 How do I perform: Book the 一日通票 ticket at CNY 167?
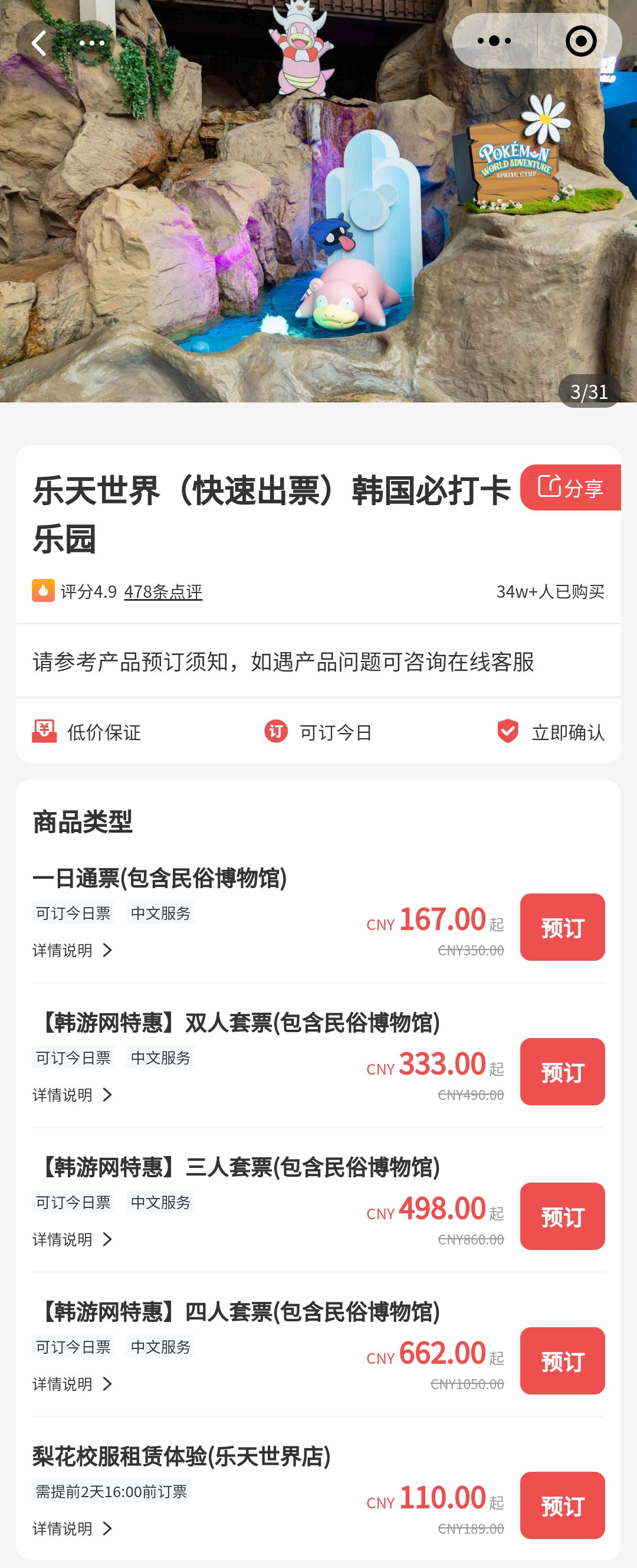coord(562,927)
